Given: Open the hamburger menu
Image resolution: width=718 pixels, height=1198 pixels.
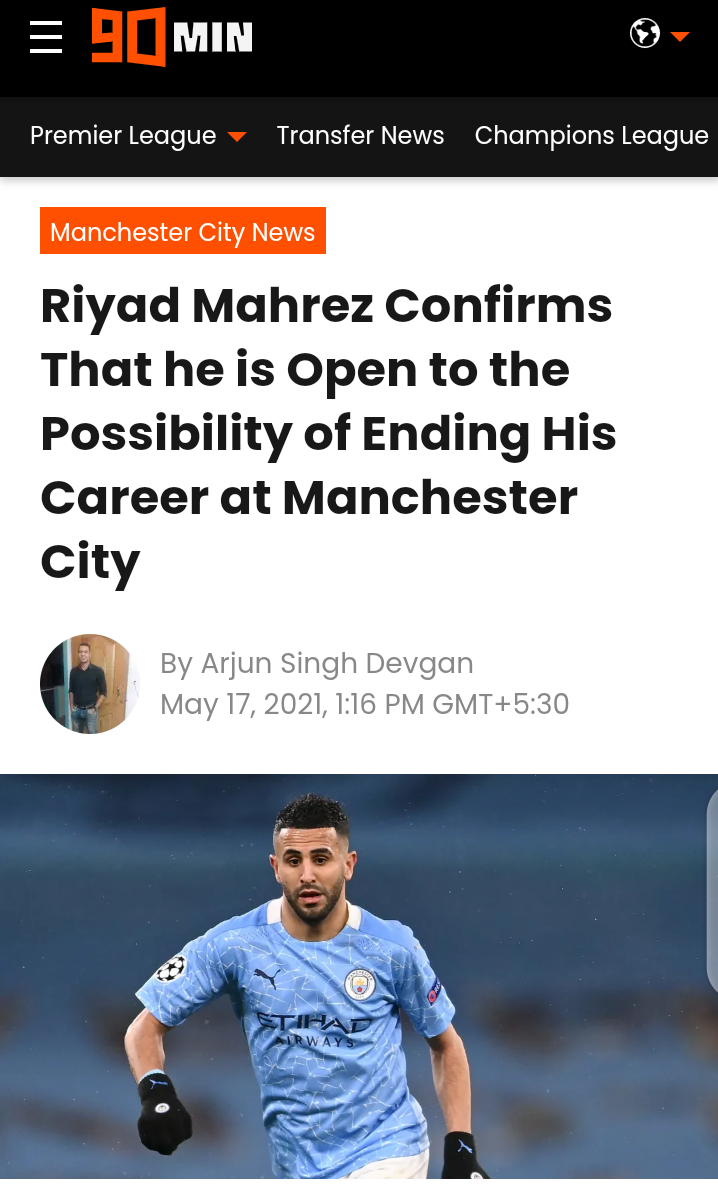Looking at the screenshot, I should pos(46,37).
